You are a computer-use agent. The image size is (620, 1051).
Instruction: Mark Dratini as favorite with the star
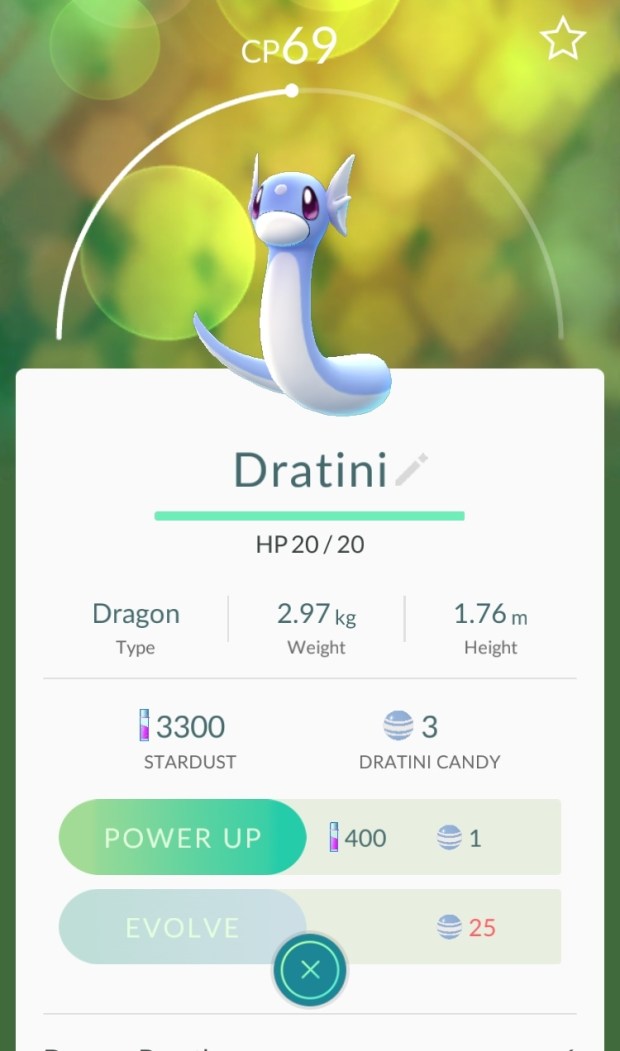coord(563,41)
